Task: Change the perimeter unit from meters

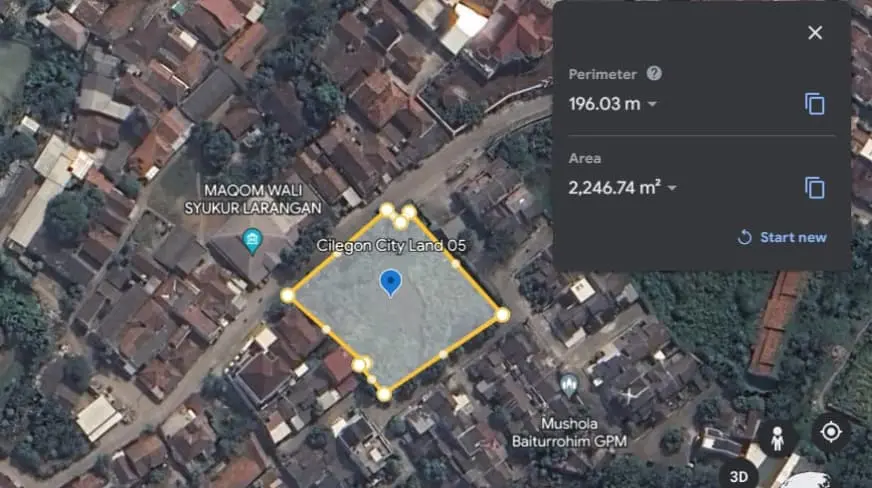Action: (652, 104)
